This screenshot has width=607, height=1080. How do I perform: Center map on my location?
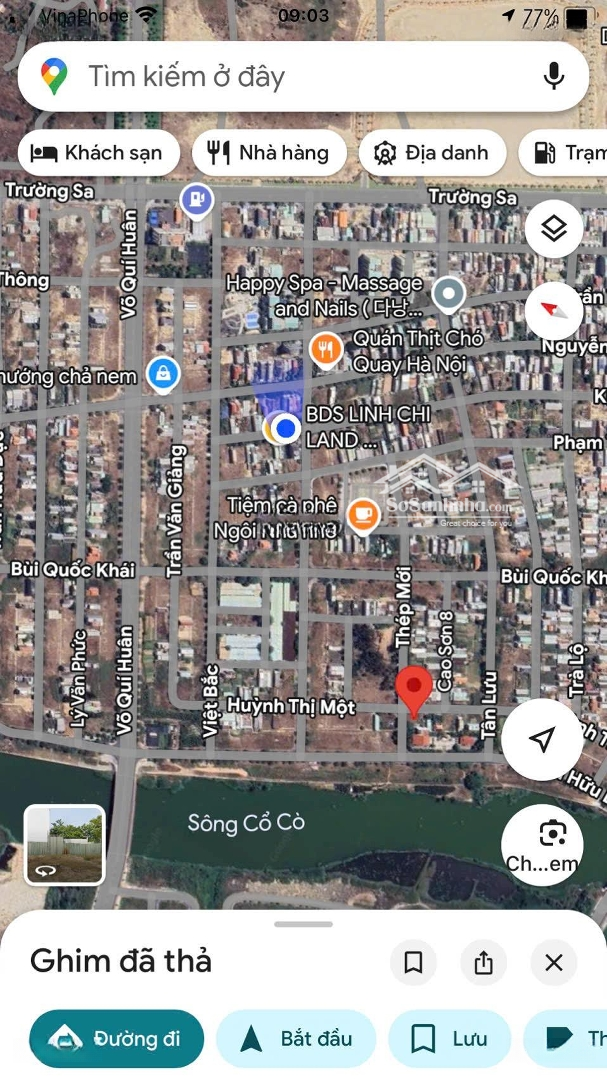pyautogui.click(x=541, y=740)
